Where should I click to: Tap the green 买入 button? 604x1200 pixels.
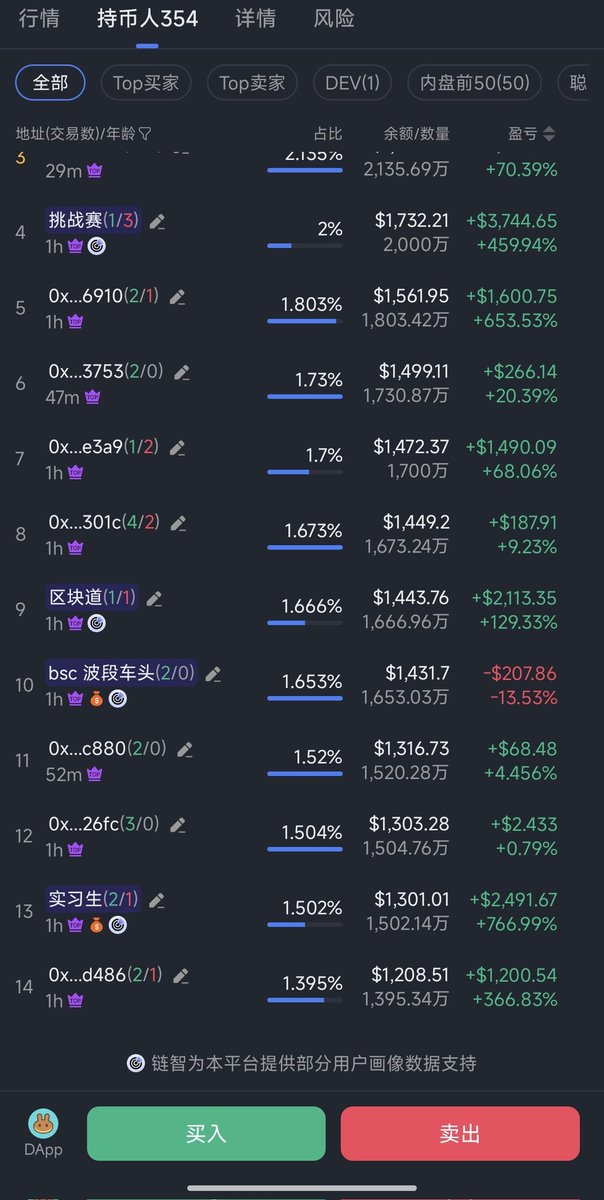coord(206,1133)
